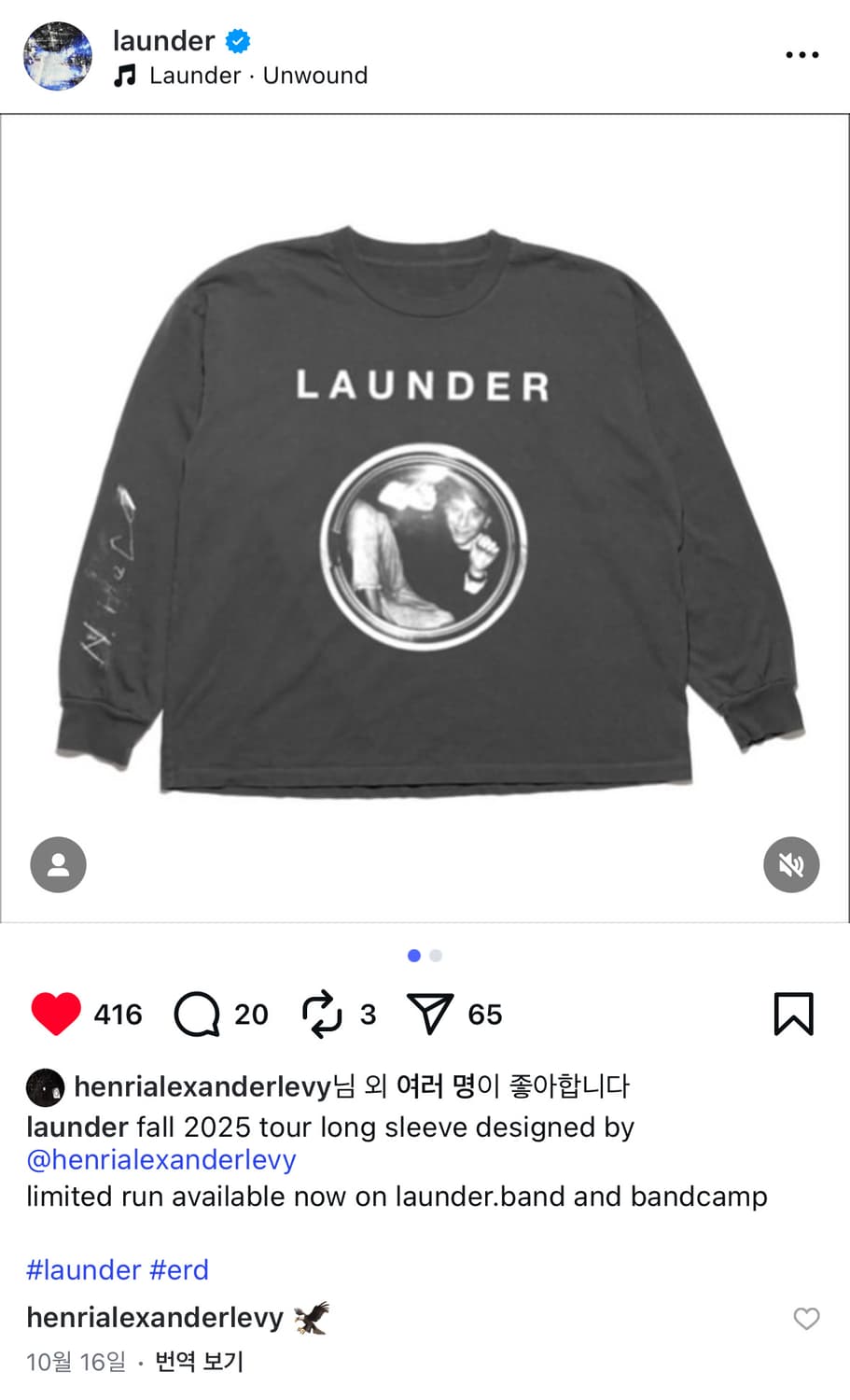Select the second carousel dot
Screen dimensions: 850x1400
coord(434,955)
